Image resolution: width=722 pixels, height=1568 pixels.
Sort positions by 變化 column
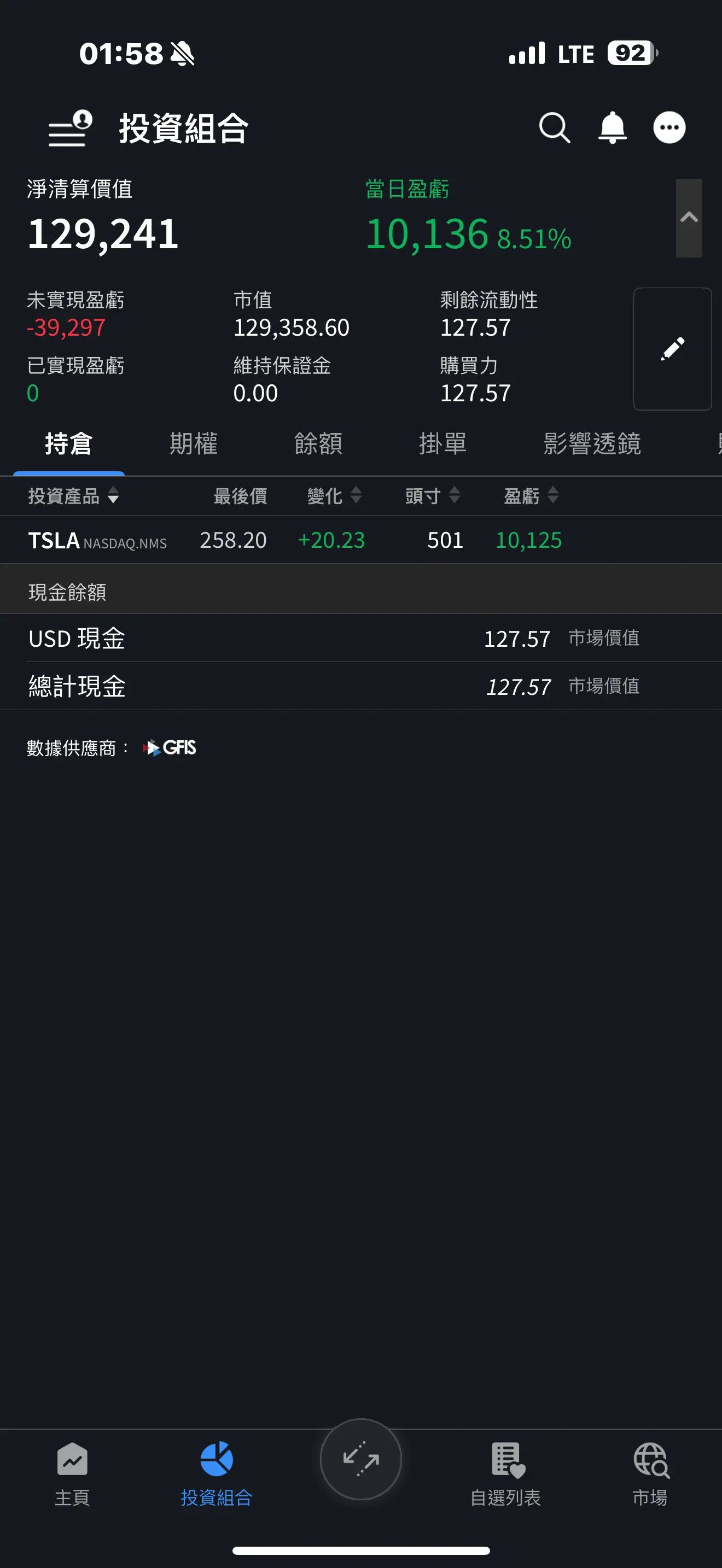[334, 496]
